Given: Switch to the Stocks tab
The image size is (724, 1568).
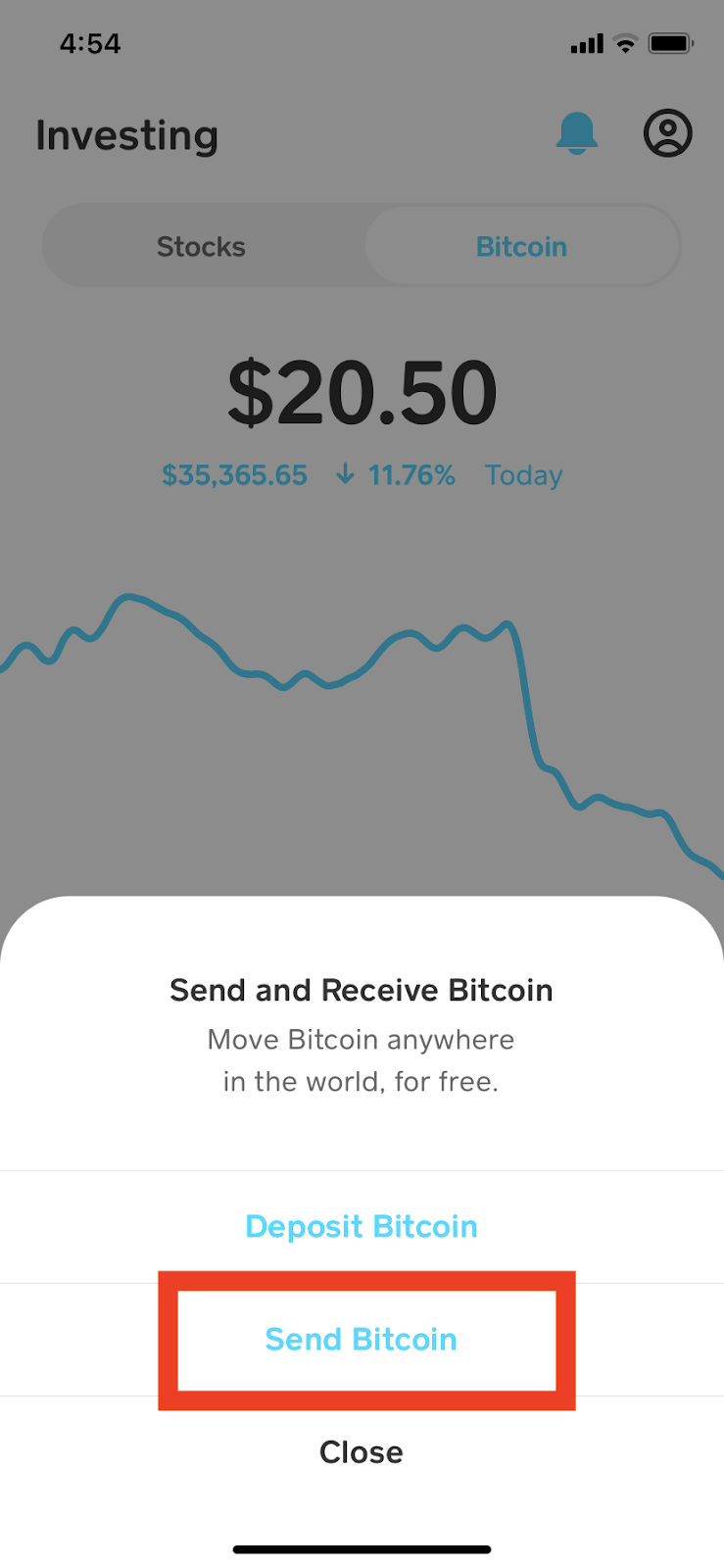Looking at the screenshot, I should tap(202, 246).
